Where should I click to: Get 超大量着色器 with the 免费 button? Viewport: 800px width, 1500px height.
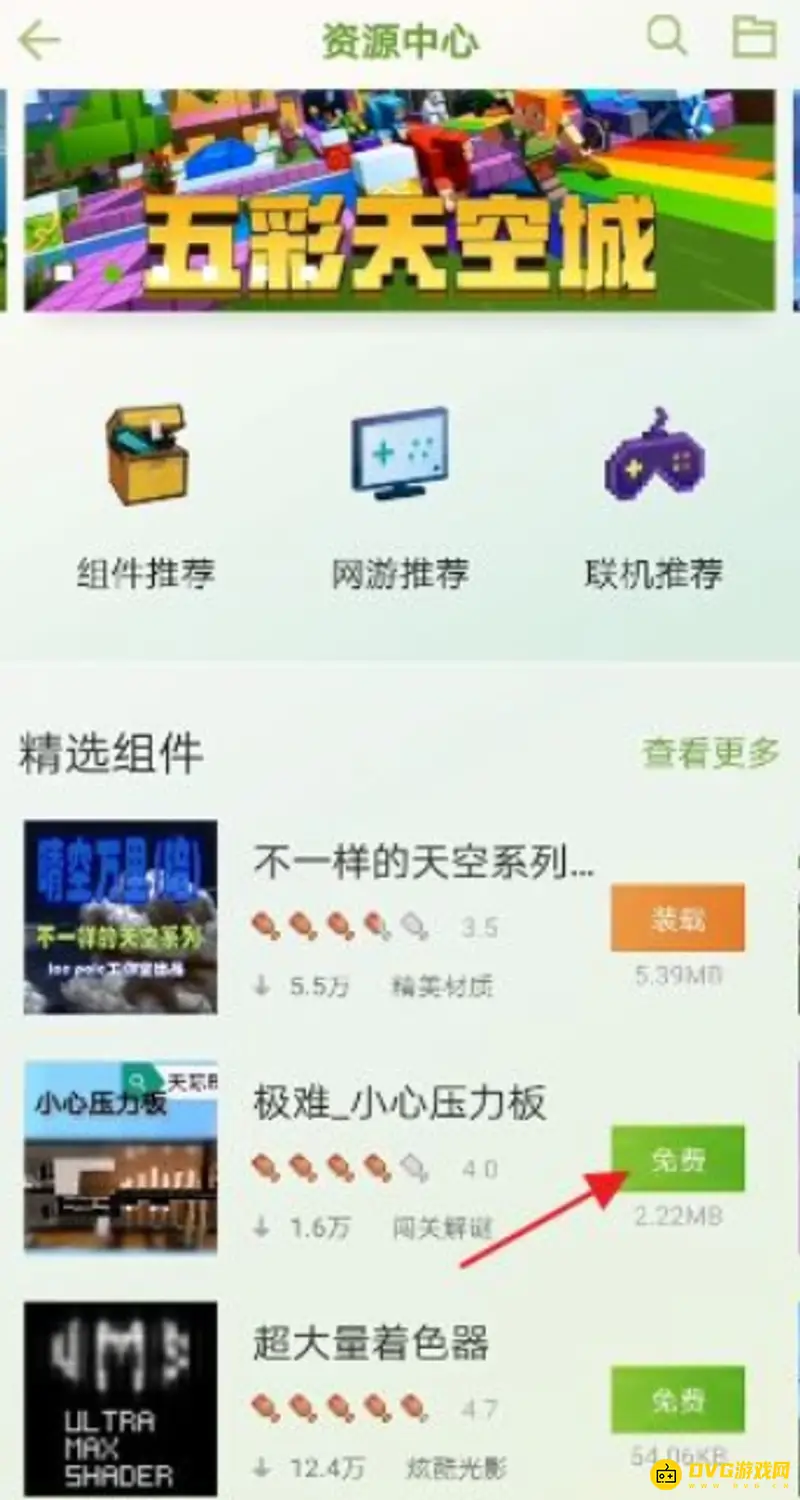677,1399
